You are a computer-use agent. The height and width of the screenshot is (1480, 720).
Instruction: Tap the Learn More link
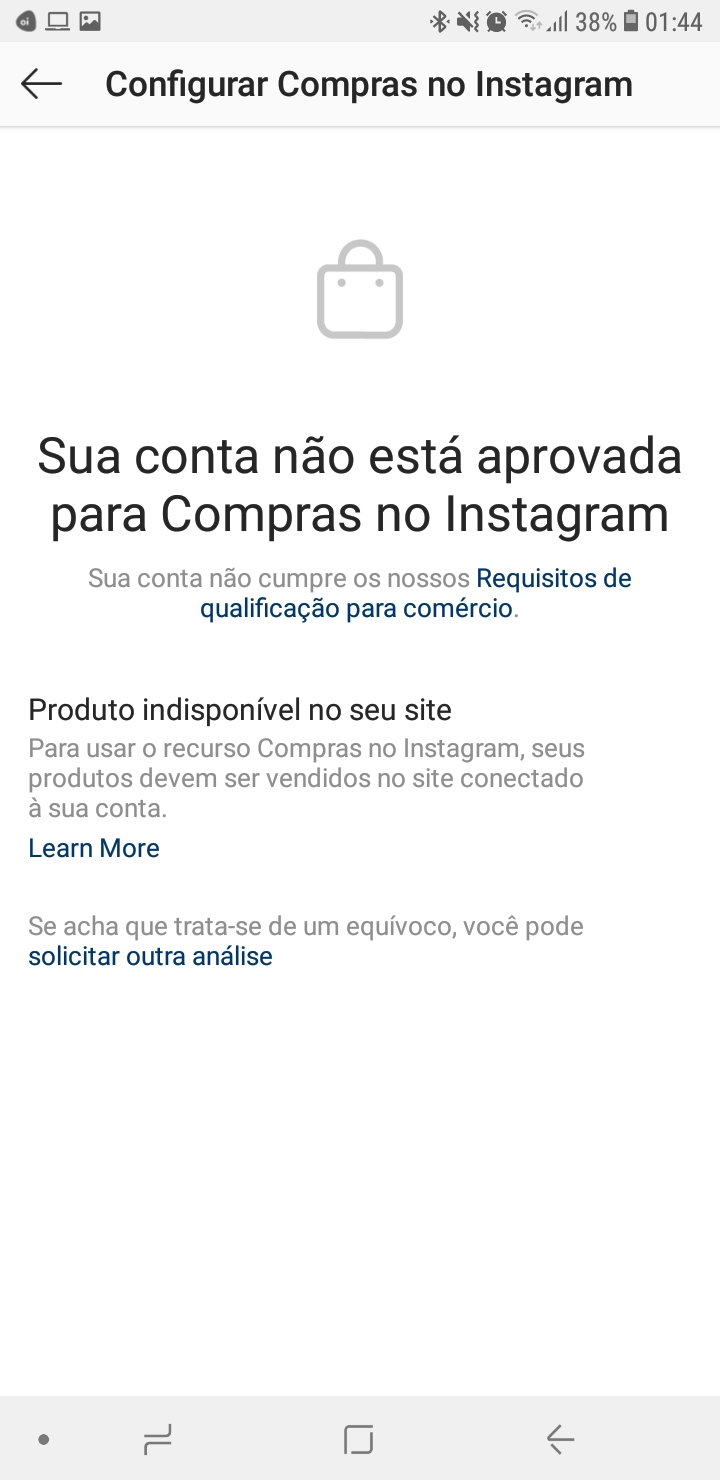[94, 848]
